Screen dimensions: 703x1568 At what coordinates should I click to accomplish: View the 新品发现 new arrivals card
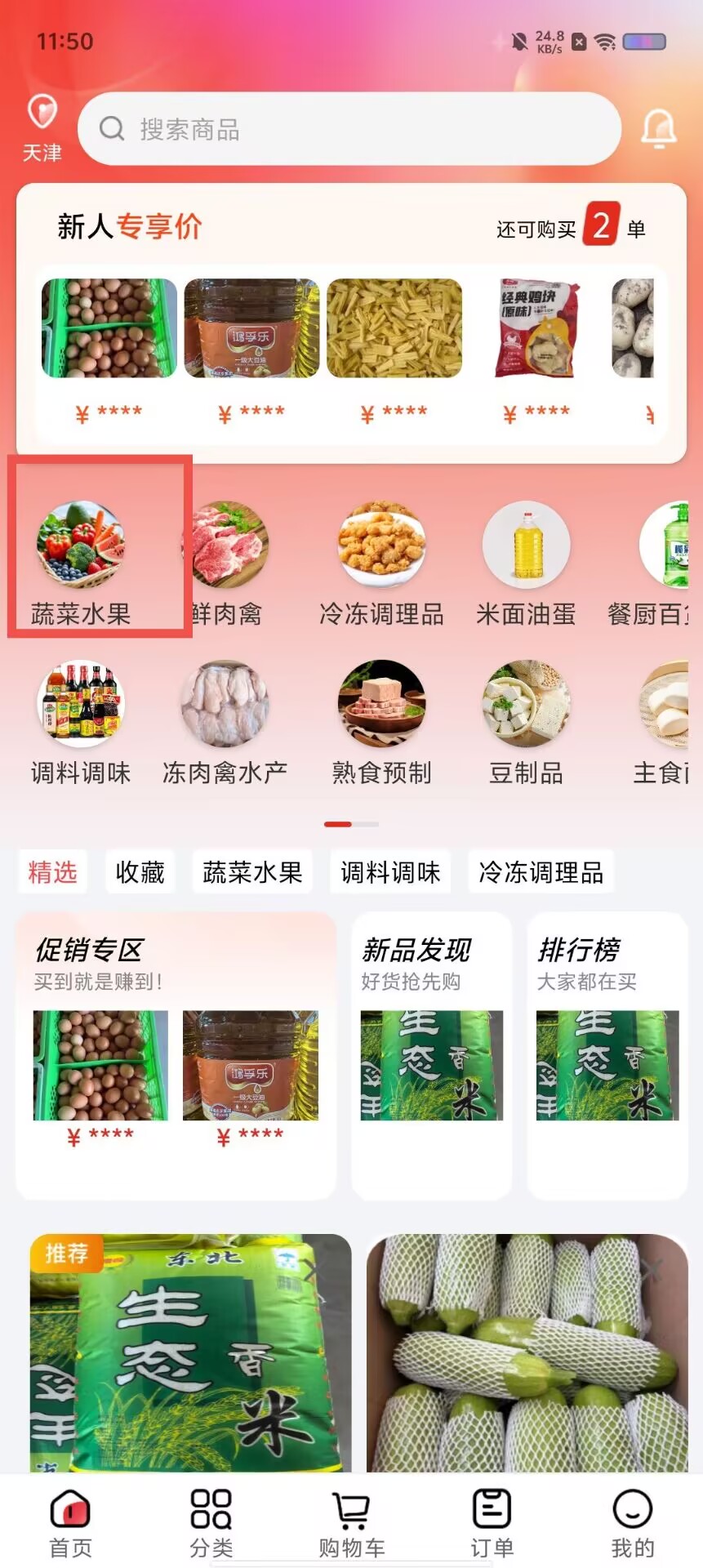(x=431, y=1053)
